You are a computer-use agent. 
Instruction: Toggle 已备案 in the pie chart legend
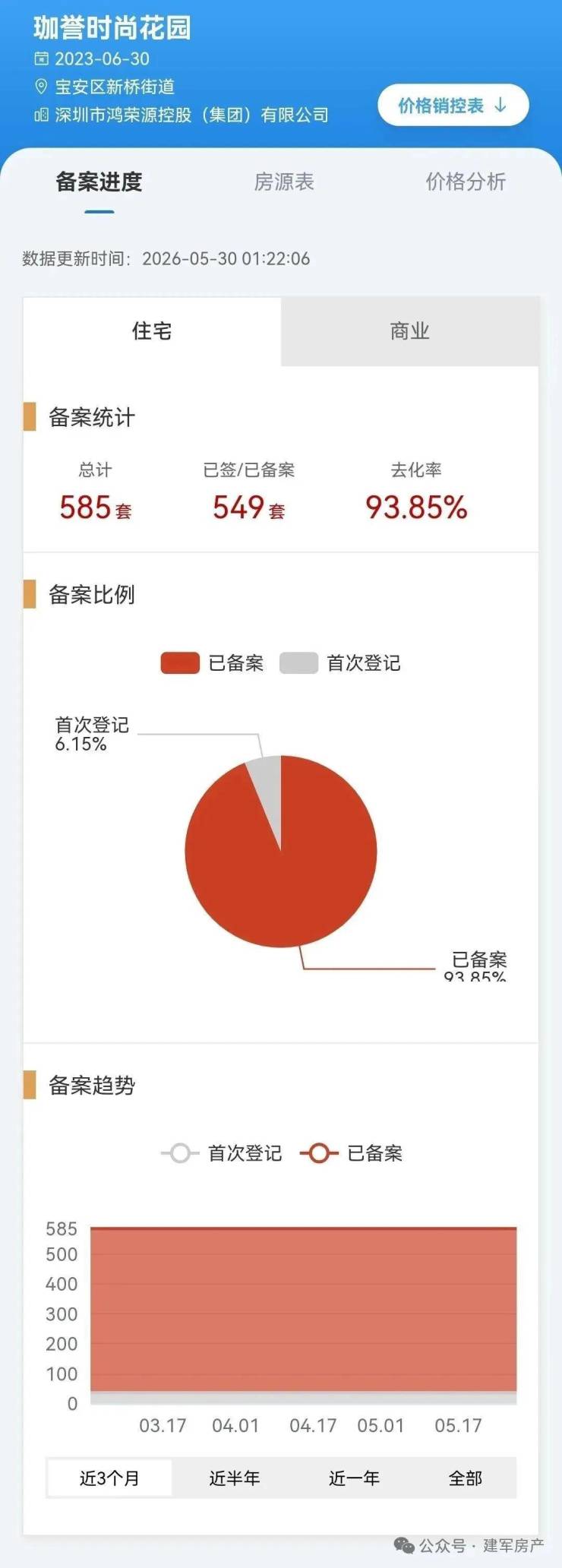click(x=212, y=663)
